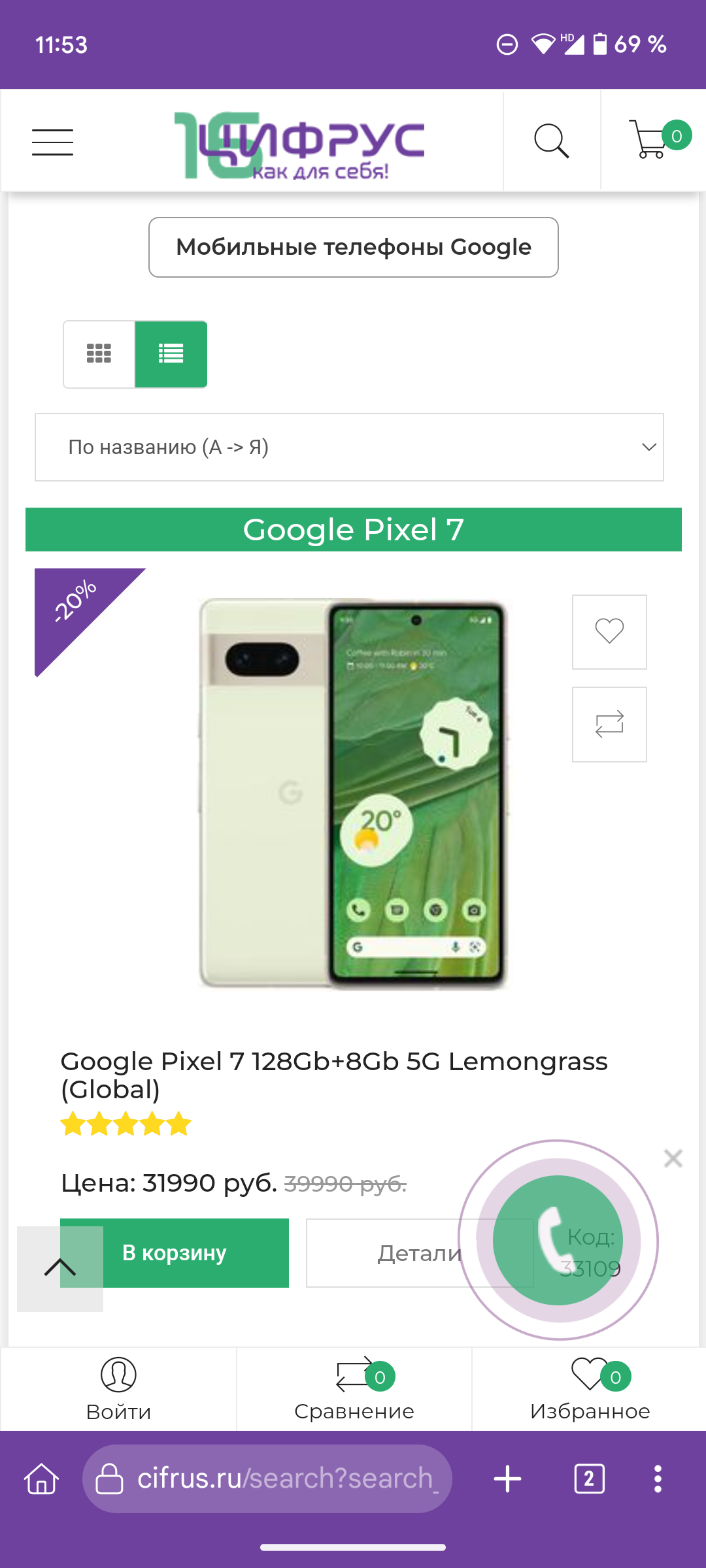The height and width of the screenshot is (1568, 706).
Task: Open Детали for this phone
Action: (x=420, y=1253)
